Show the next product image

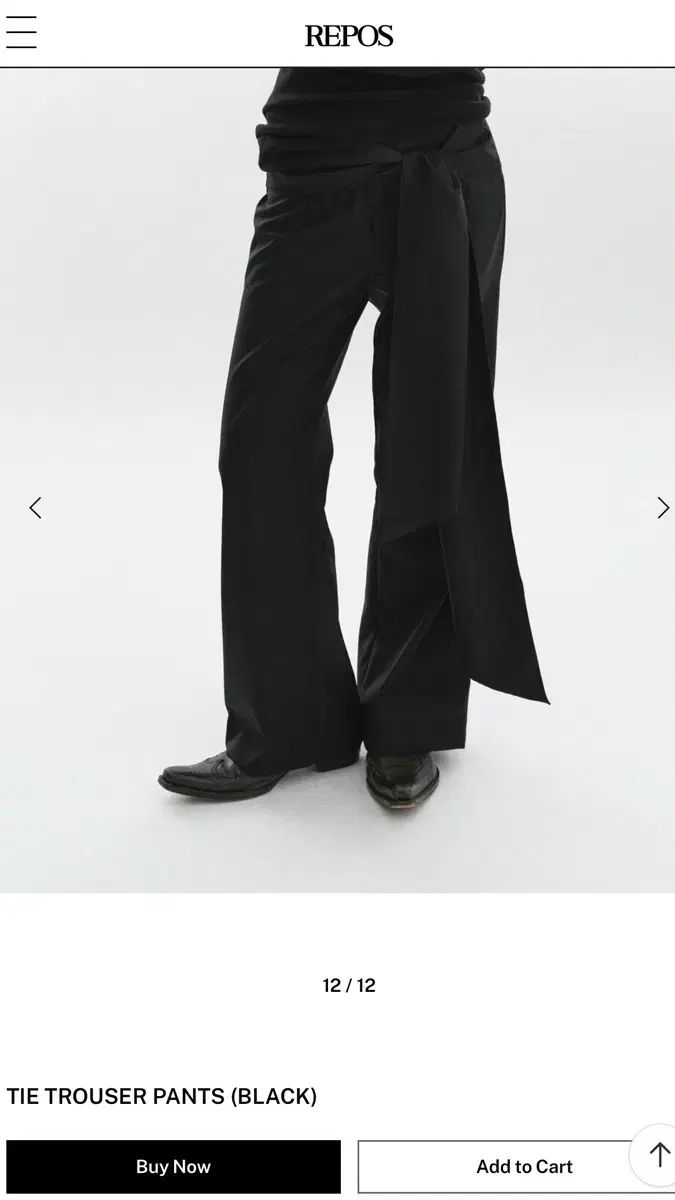(662, 508)
